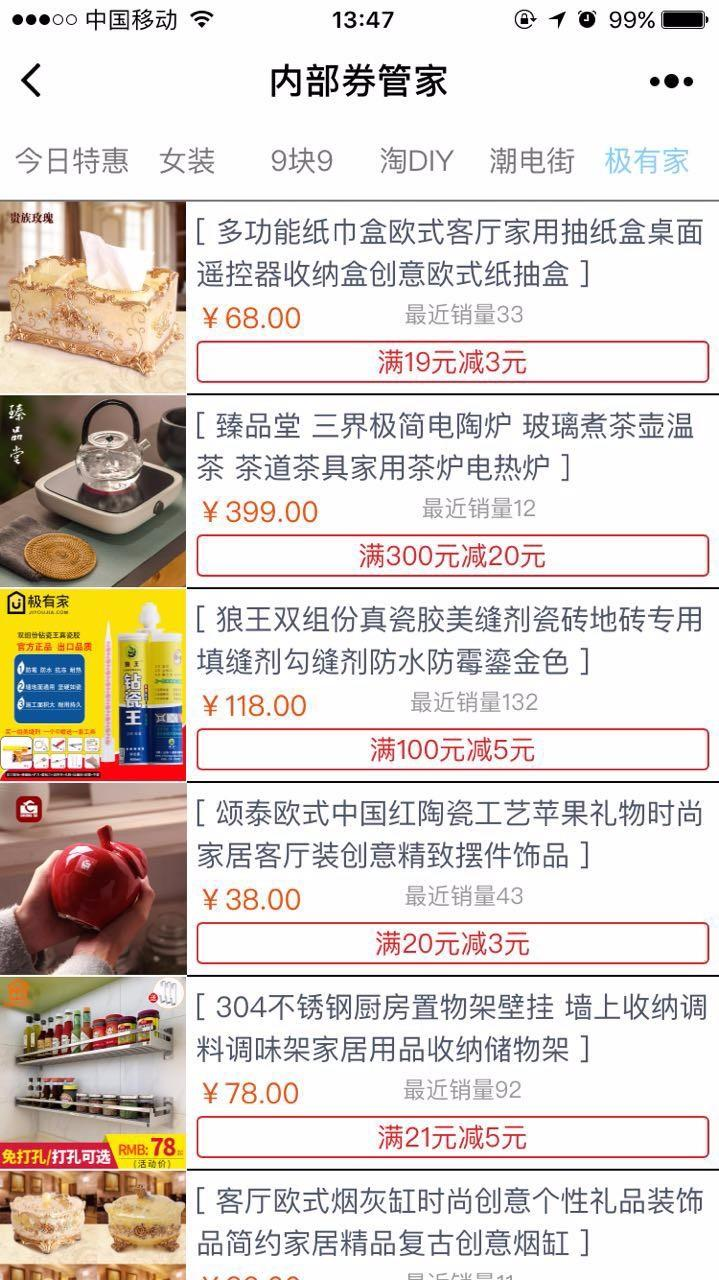The image size is (719, 1280).
Task: Get the 满21元减5元 coupon
Action: [x=452, y=1137]
